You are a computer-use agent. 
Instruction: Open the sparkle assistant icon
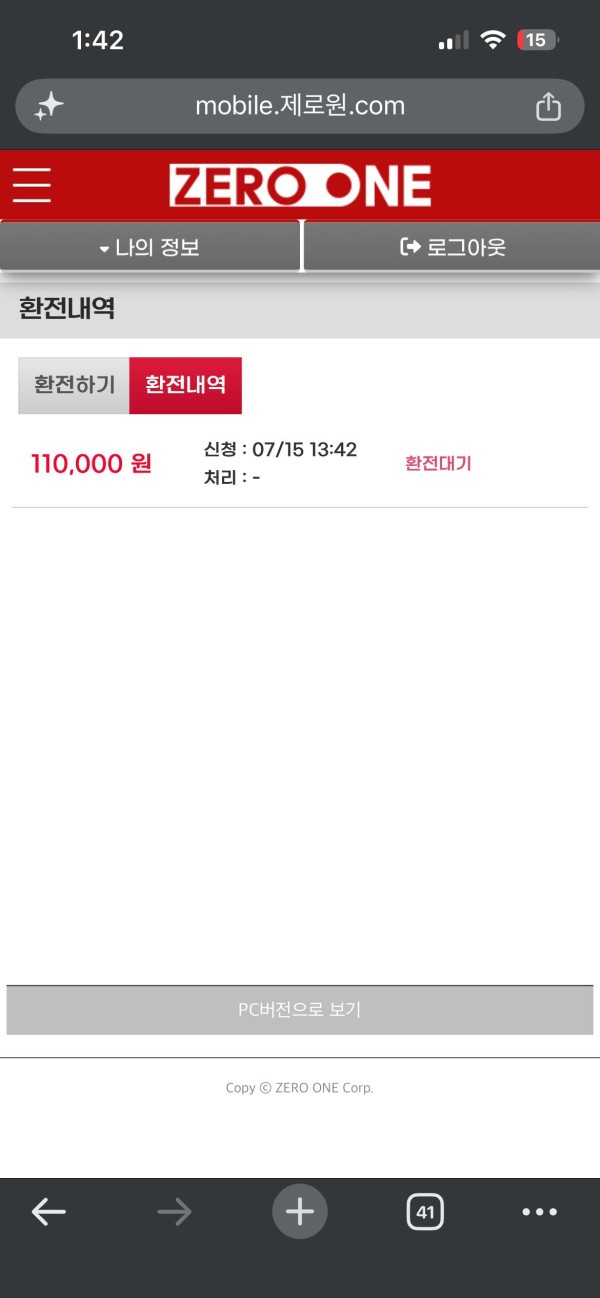click(49, 106)
